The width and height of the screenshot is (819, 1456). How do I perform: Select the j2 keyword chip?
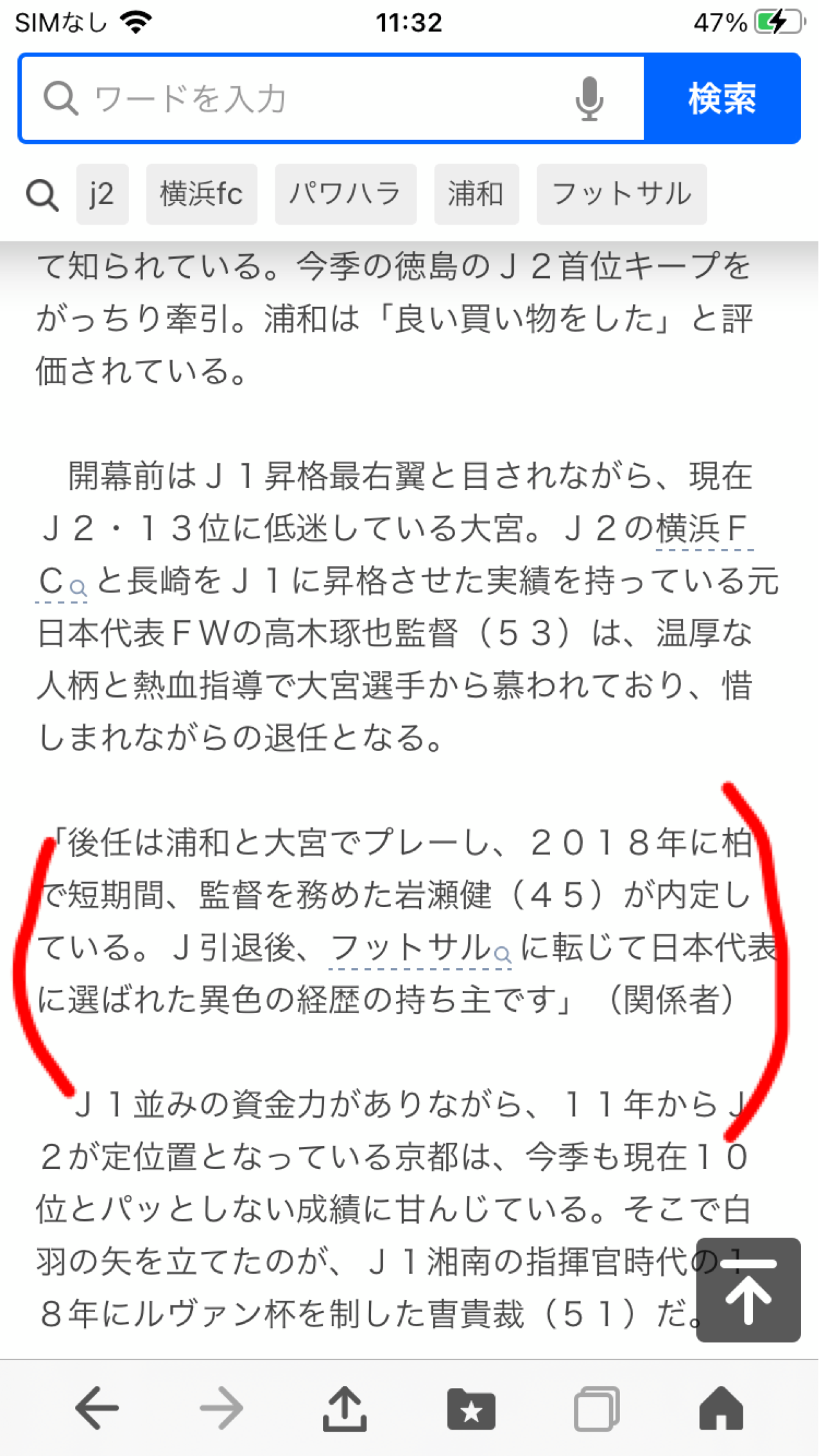[102, 194]
